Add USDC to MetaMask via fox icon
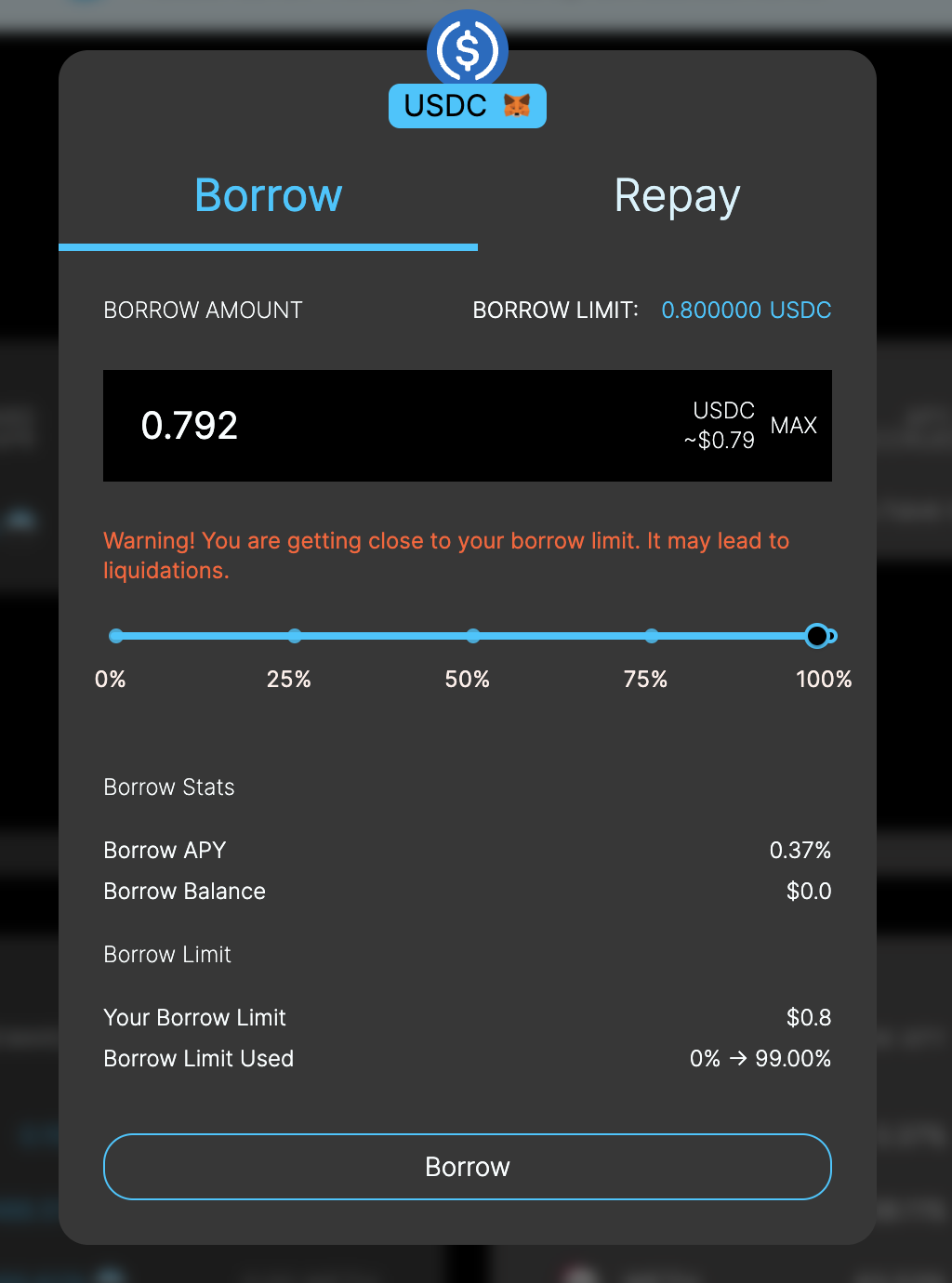952x1283 pixels. click(517, 106)
